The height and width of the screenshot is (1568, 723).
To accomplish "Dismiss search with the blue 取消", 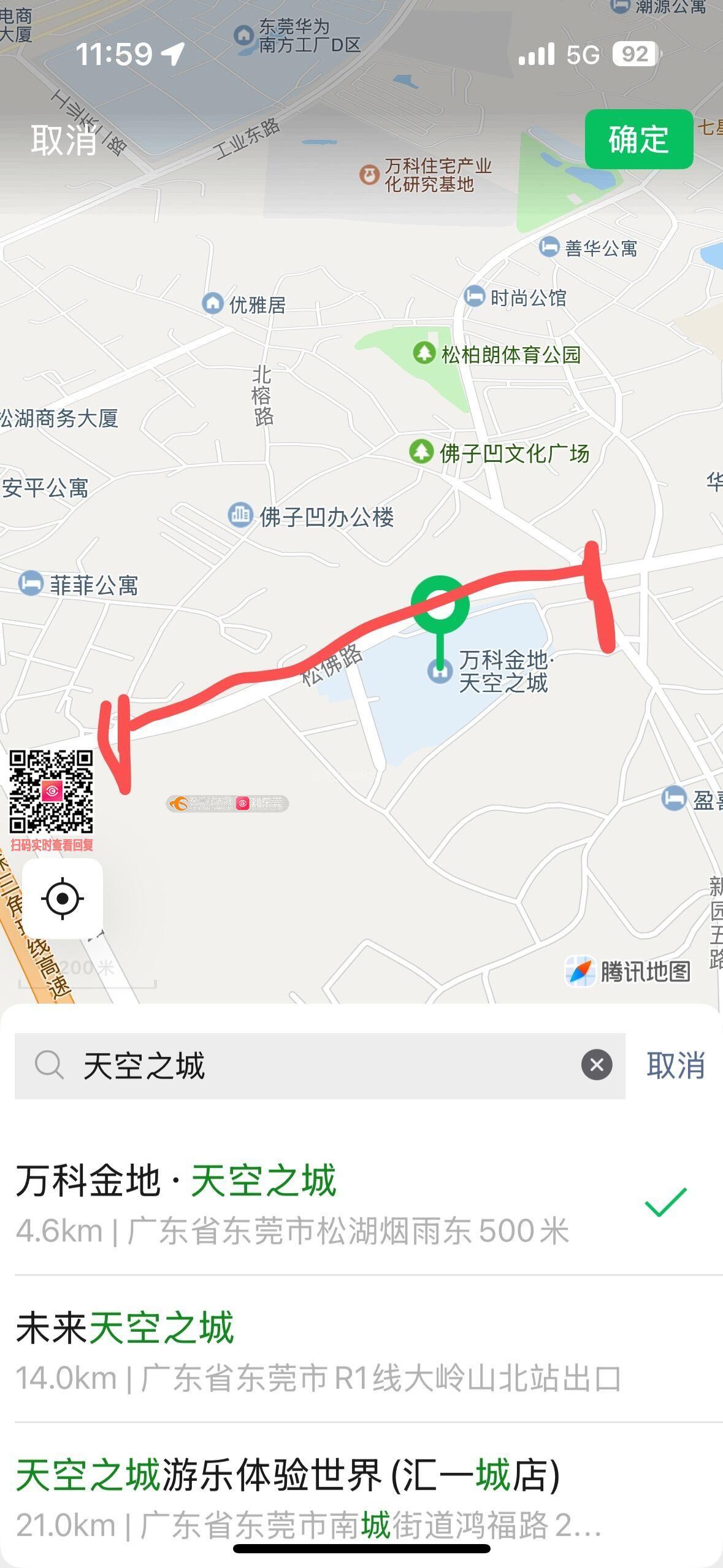I will click(675, 1066).
